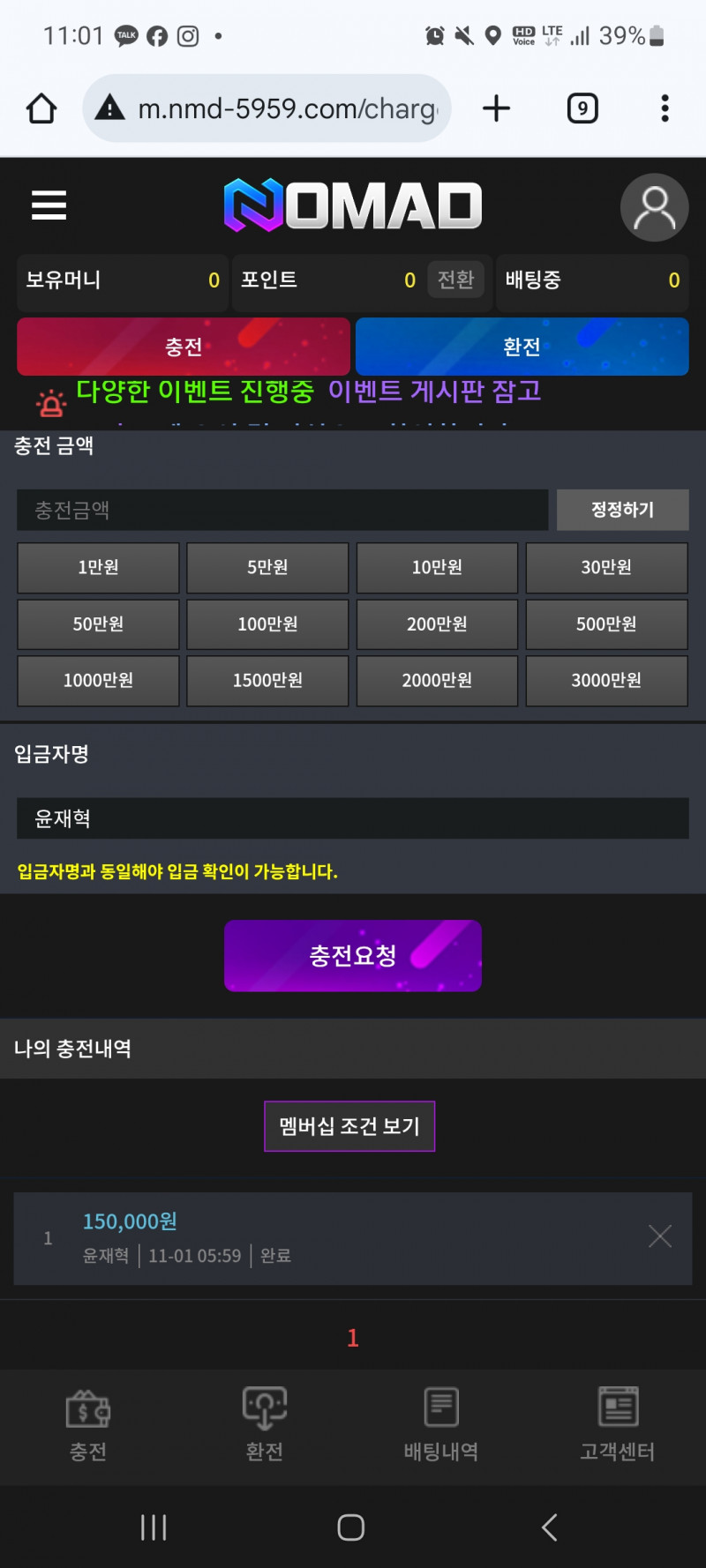Tap the 전환 point conversion button
This screenshot has height=1568, width=706.
tap(455, 280)
